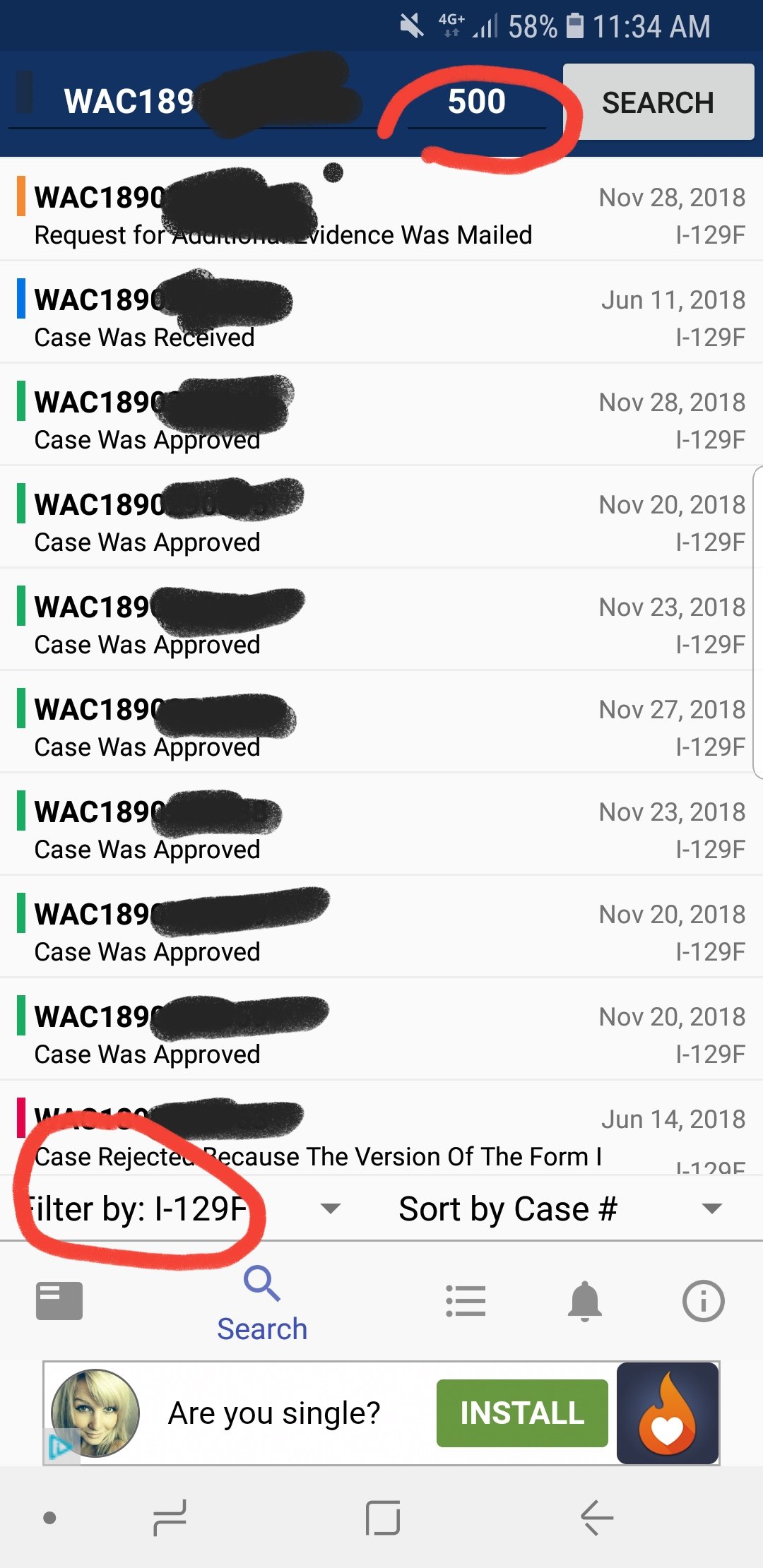Go back using the navigation bar arrow

(x=597, y=1517)
